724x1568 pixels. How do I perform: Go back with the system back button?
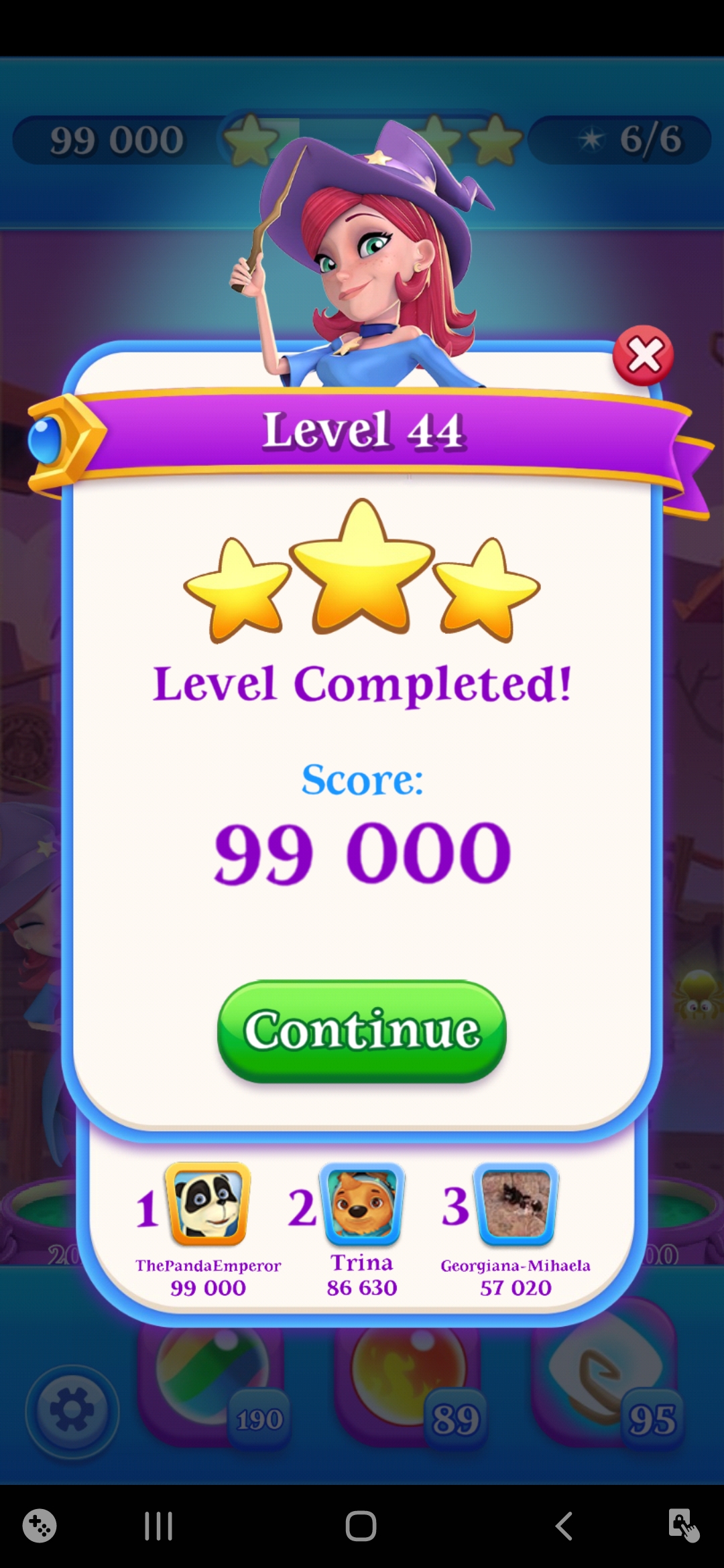tap(564, 1526)
